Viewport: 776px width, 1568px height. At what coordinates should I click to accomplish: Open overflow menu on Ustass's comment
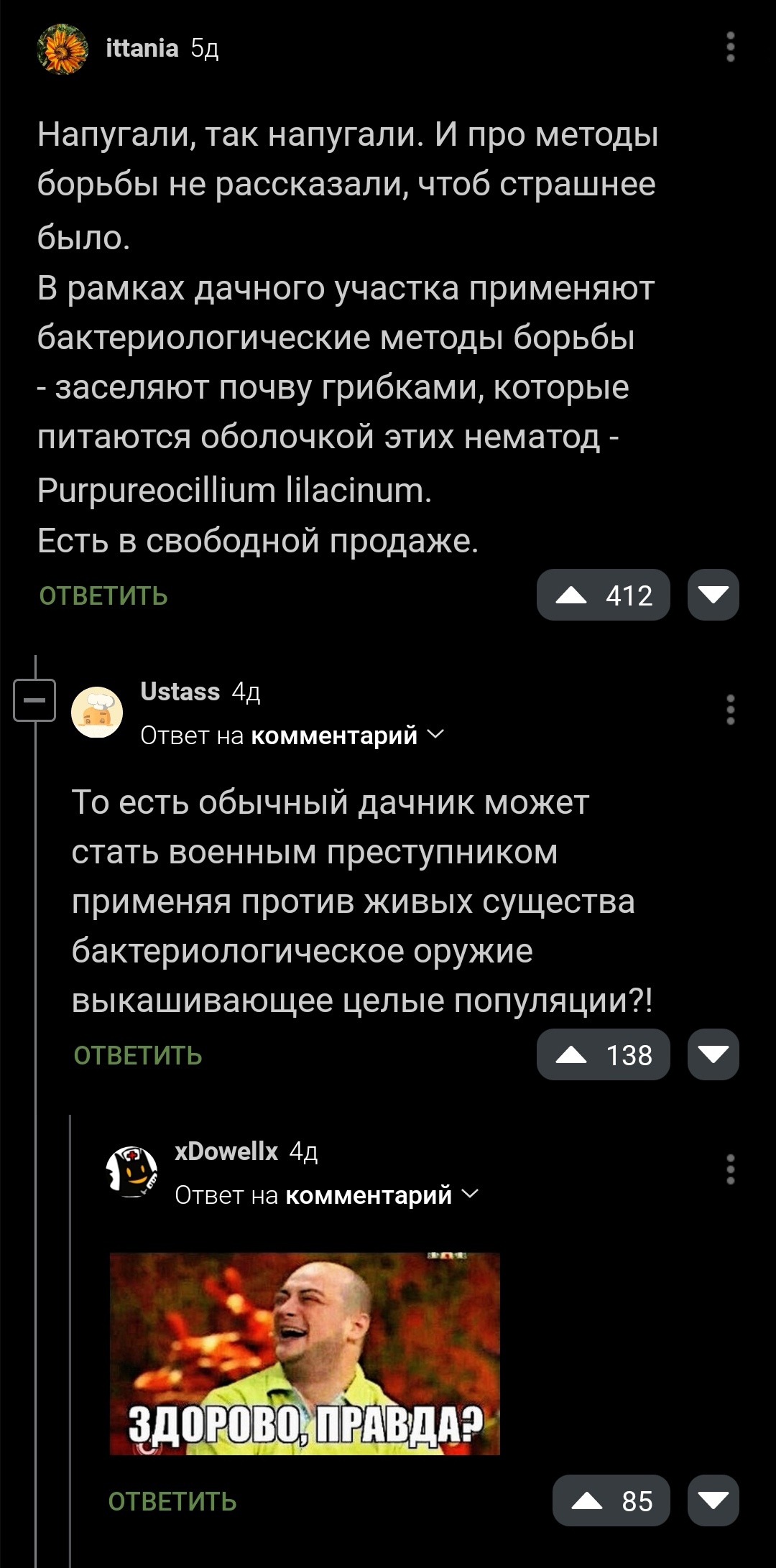[x=730, y=710]
